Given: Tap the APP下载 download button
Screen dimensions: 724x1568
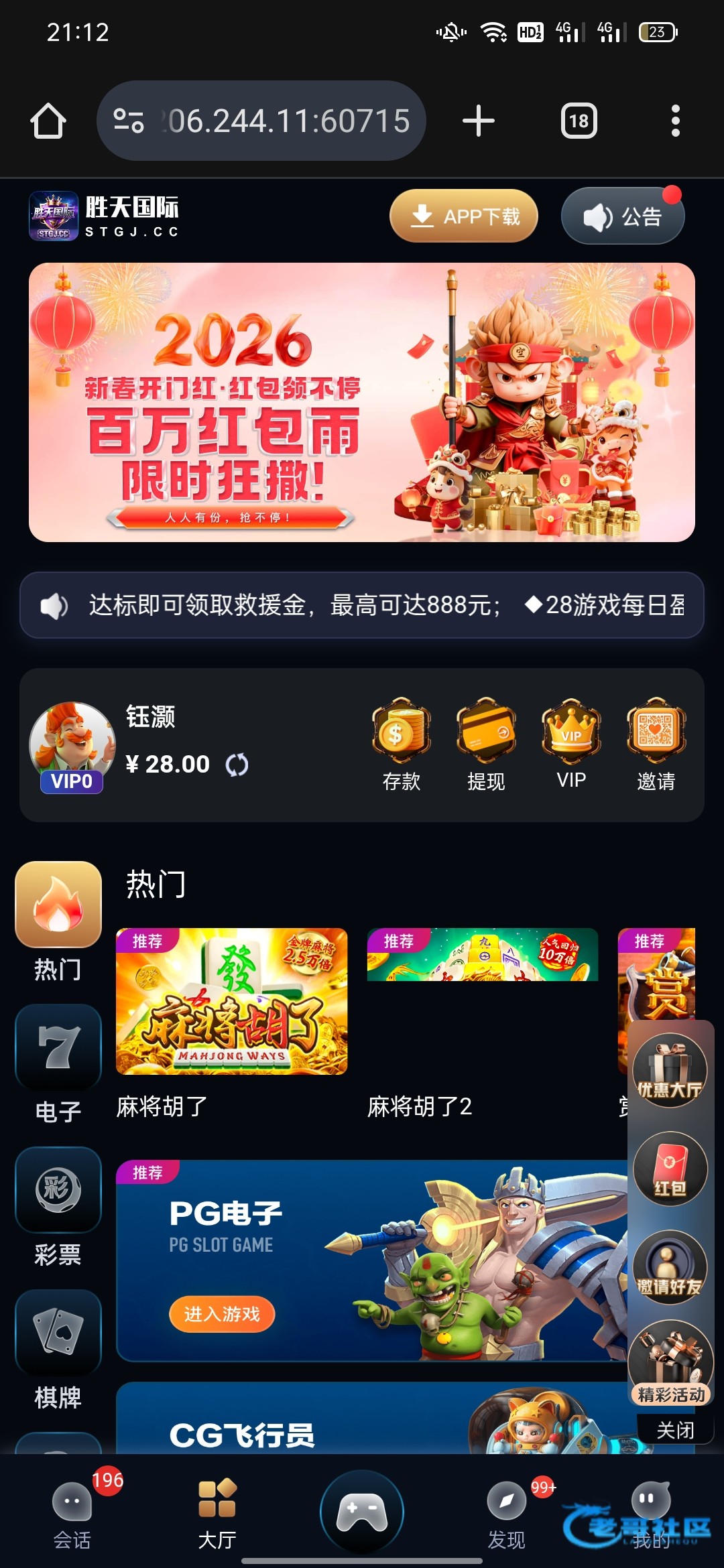Looking at the screenshot, I should click(x=464, y=216).
